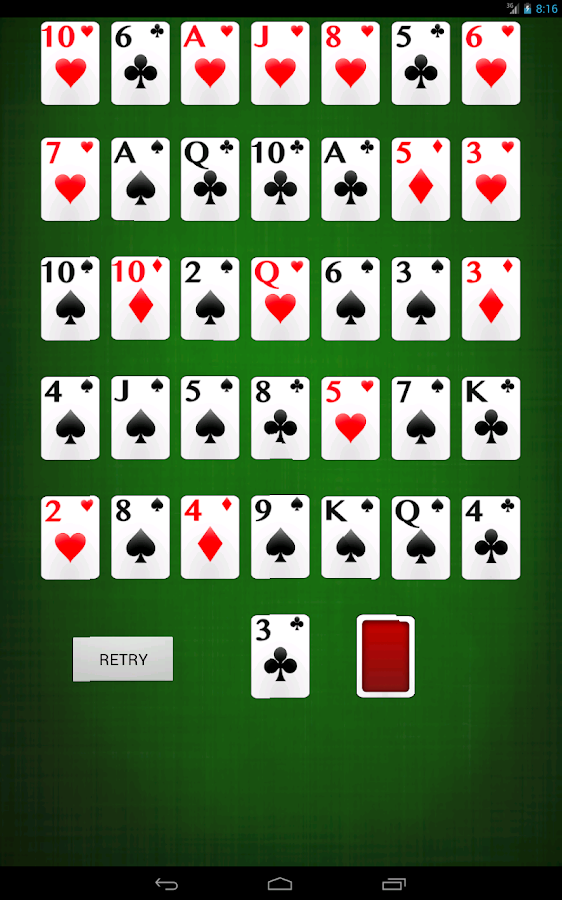Image resolution: width=562 pixels, height=900 pixels.
Task: Pick the jack of hearts card
Action: [280, 63]
